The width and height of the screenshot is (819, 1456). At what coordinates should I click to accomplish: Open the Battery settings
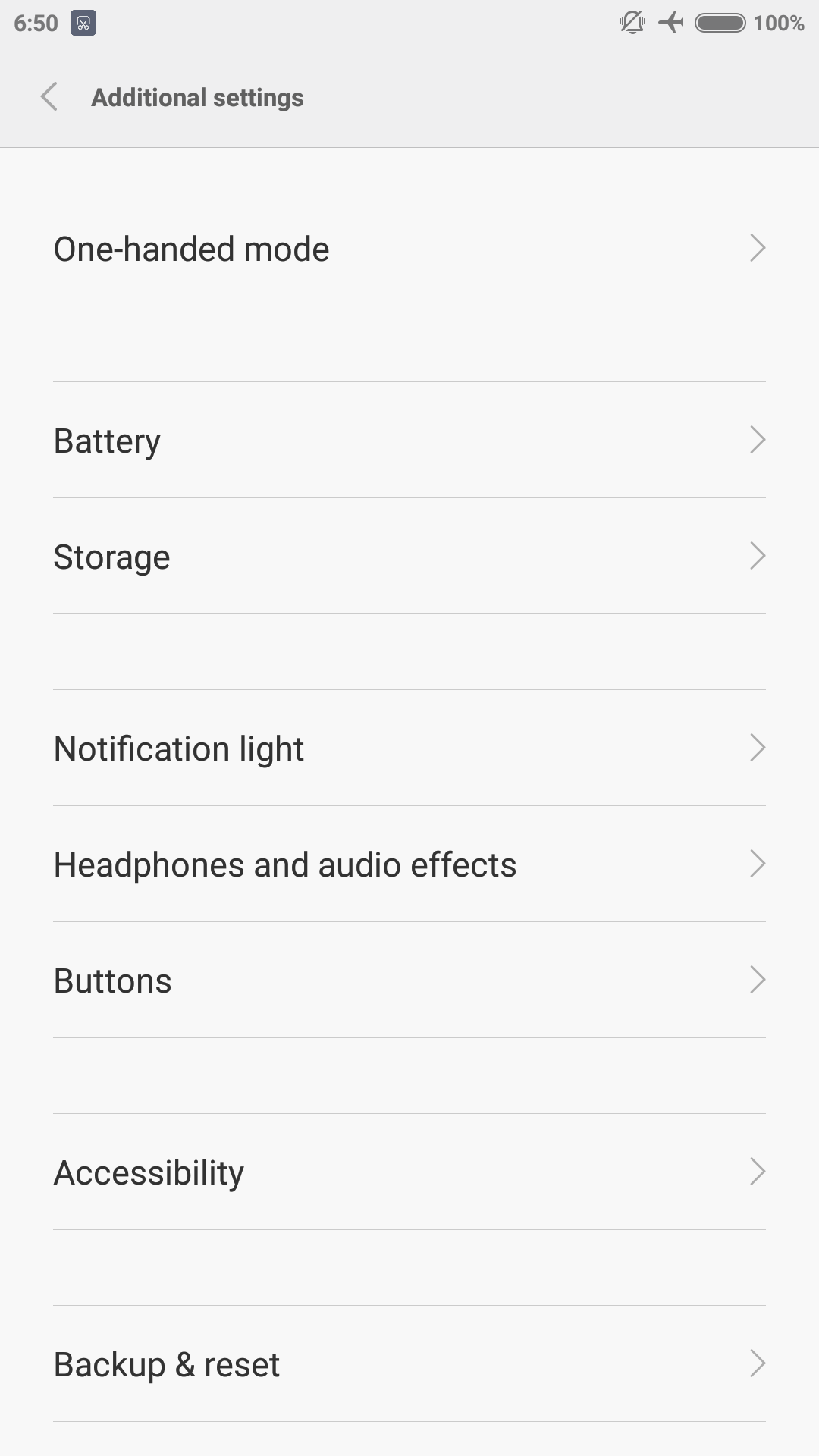point(409,441)
